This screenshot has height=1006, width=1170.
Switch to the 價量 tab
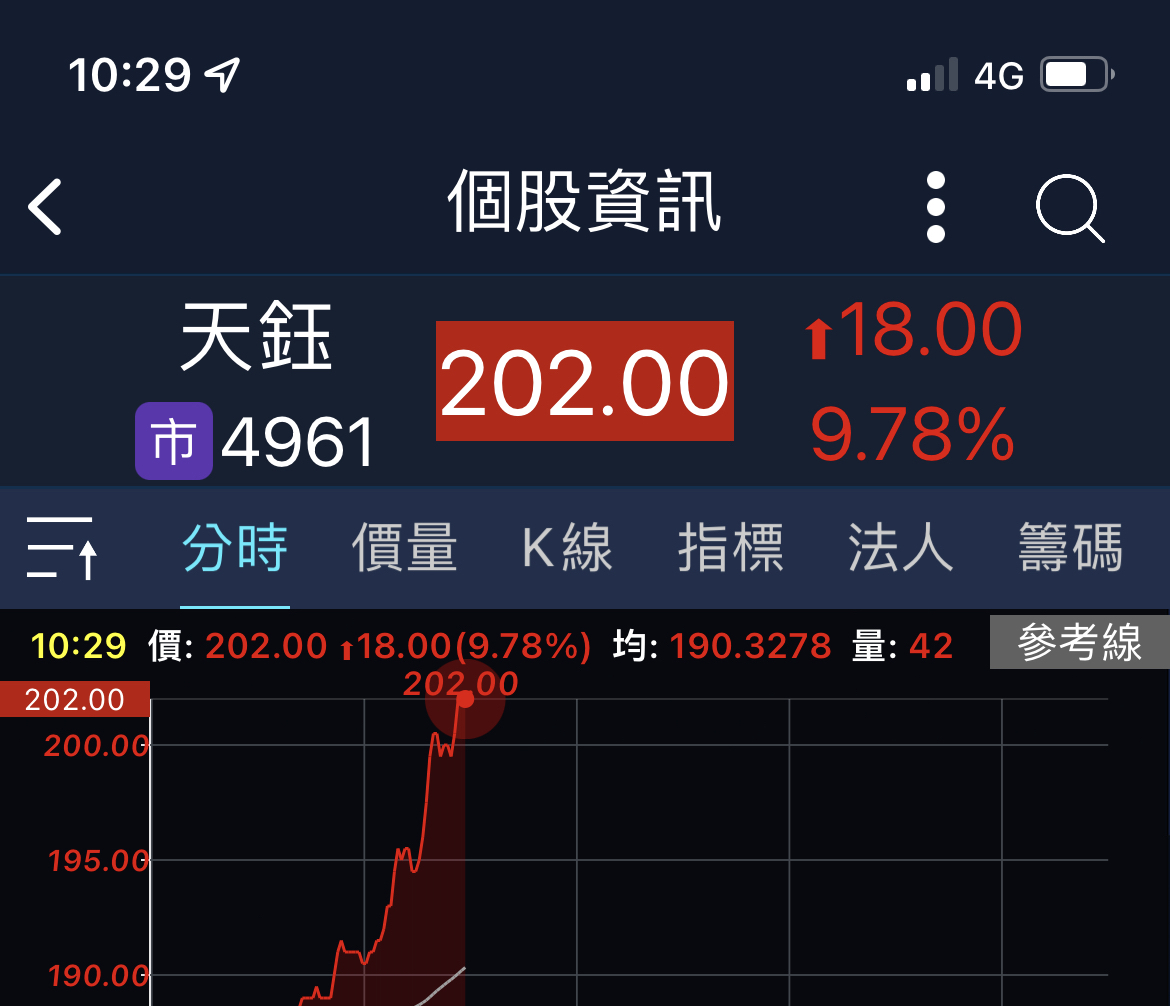(x=404, y=548)
